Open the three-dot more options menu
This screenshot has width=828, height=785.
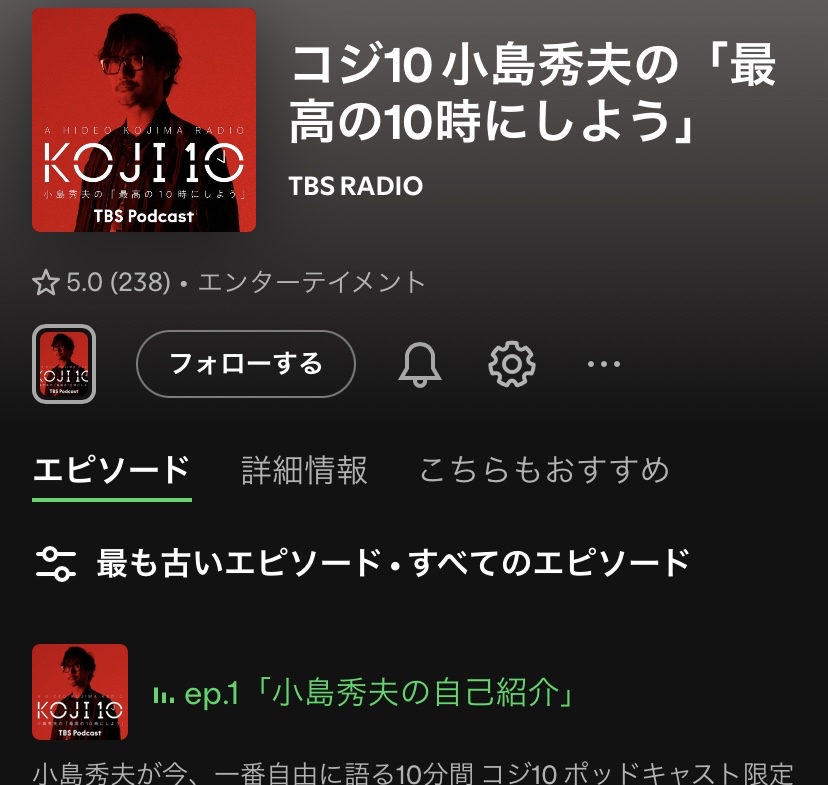coord(604,364)
